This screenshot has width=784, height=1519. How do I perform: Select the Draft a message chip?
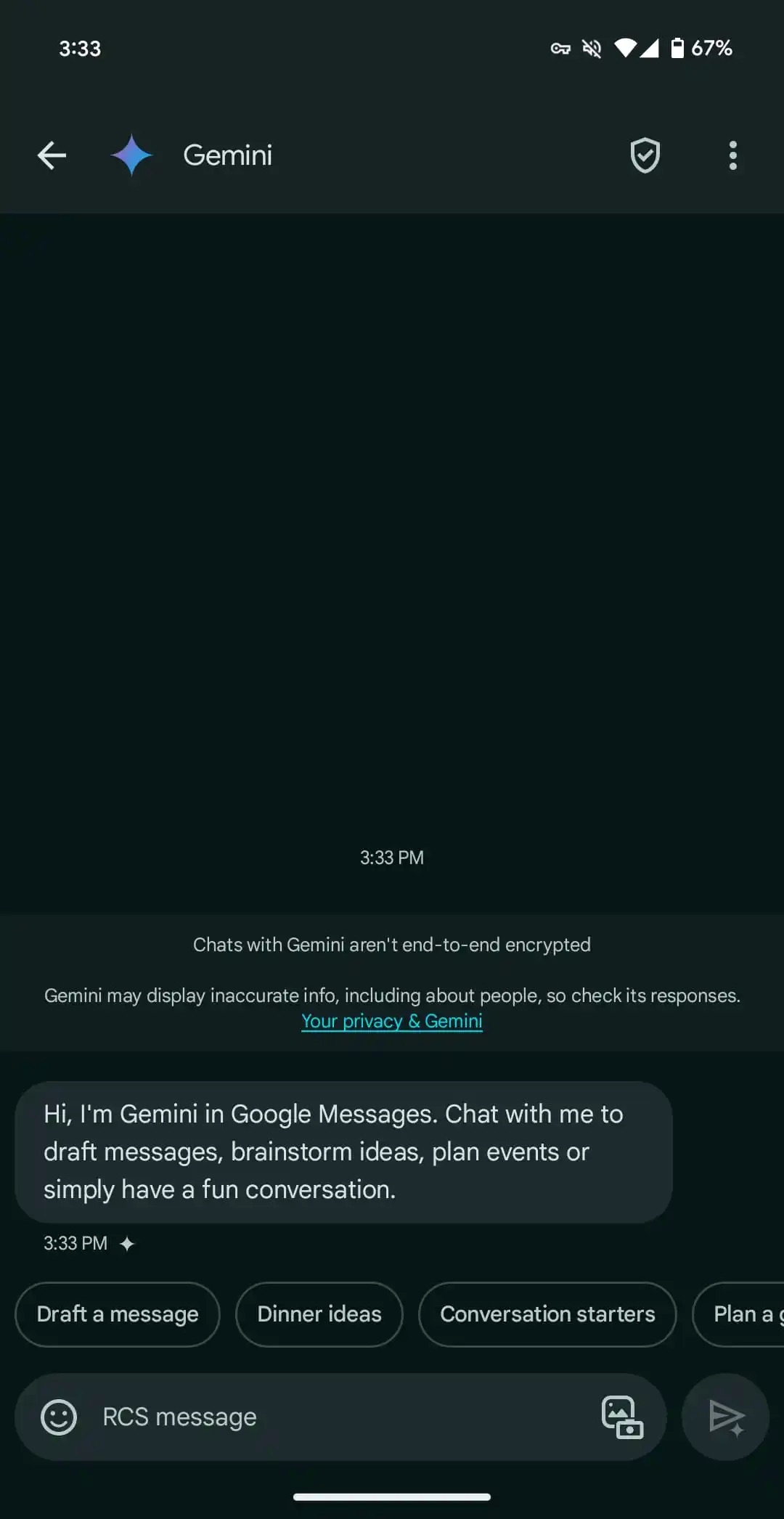click(118, 1314)
